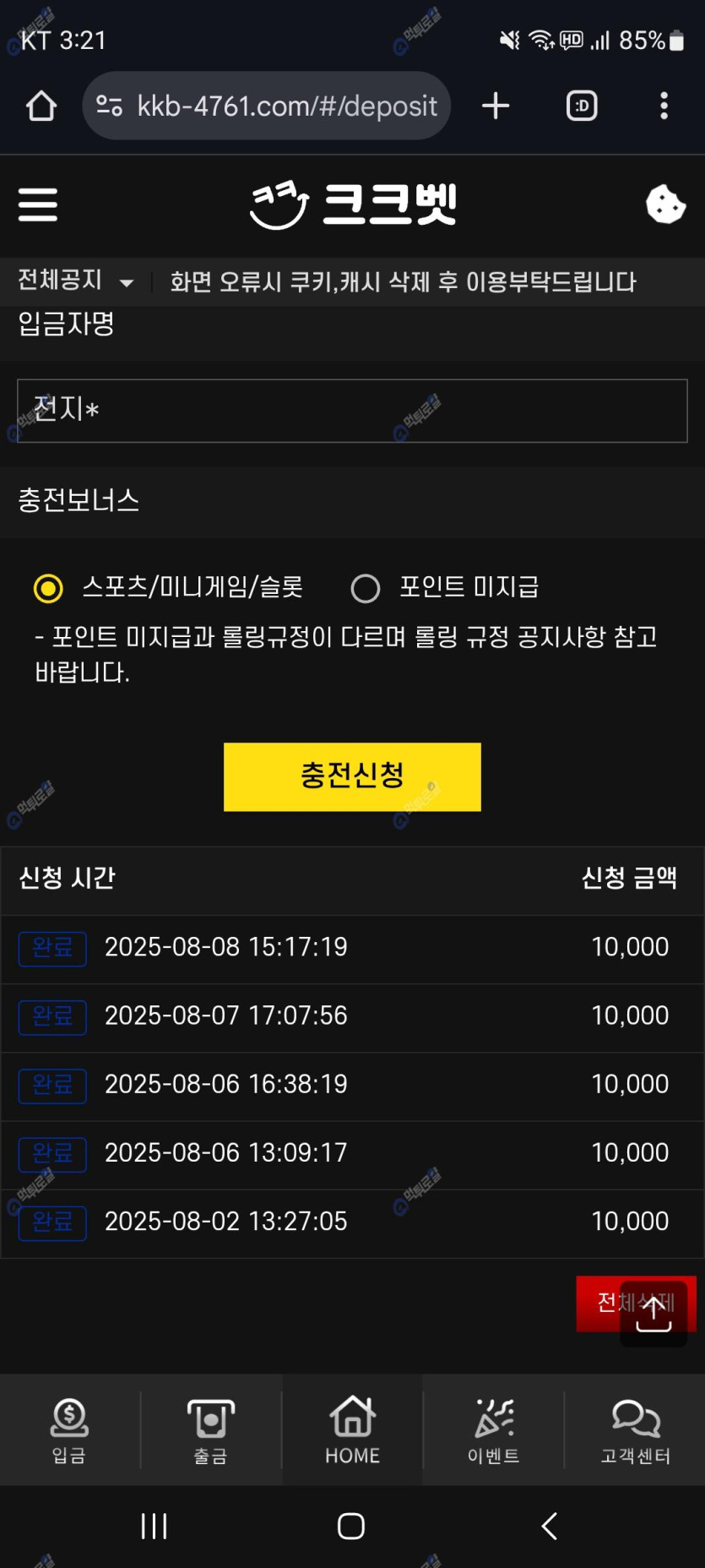
Task: Open the 이벤트 tab
Action: [494, 1429]
